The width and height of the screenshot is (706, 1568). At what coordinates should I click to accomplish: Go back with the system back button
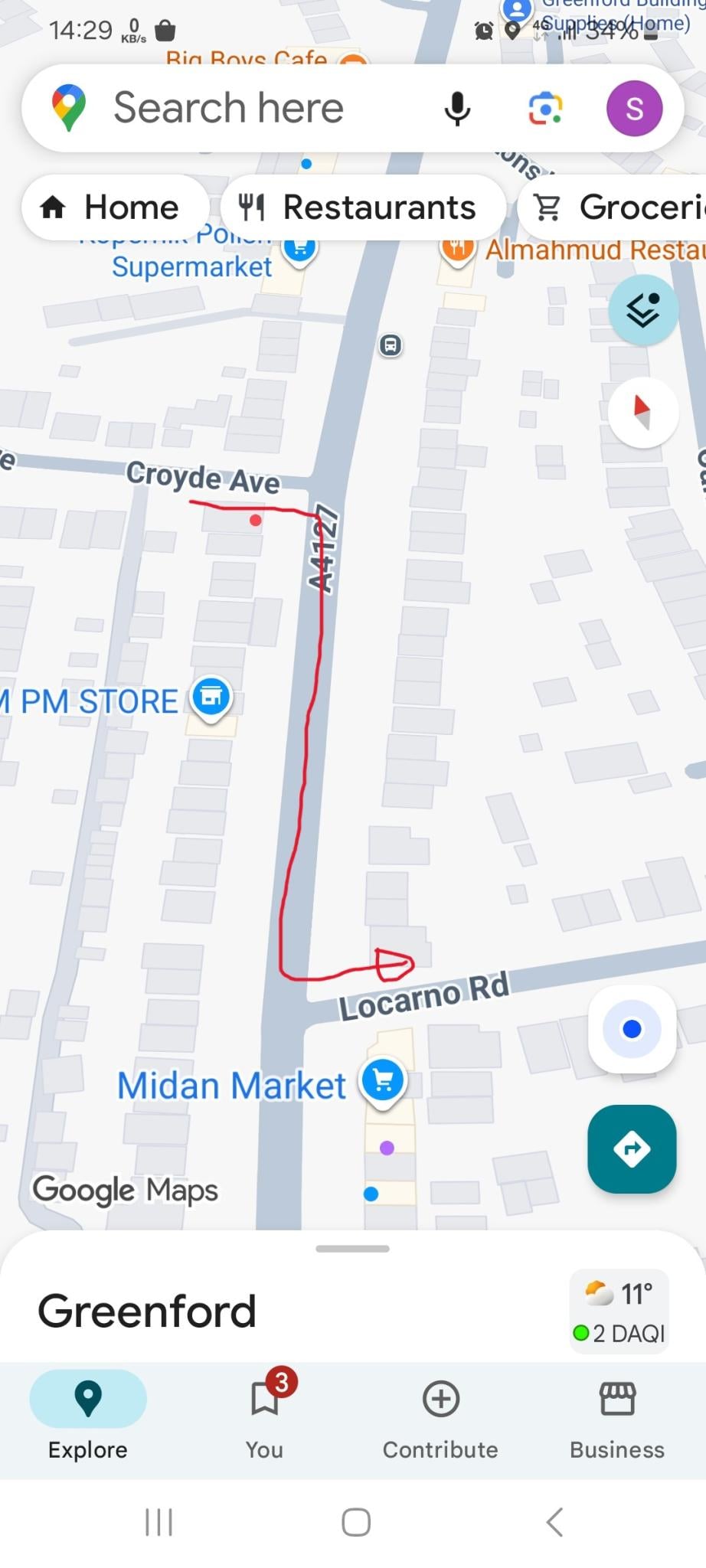point(555,1522)
